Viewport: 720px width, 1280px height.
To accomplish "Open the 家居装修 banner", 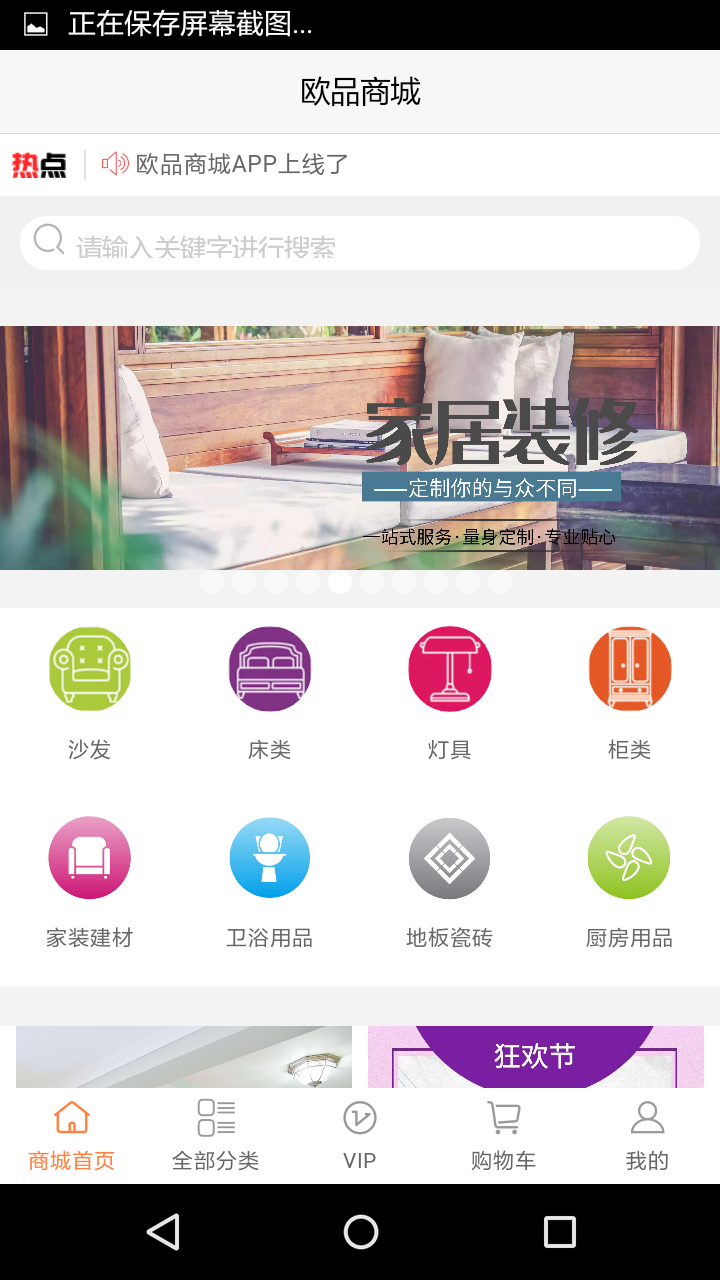I will [360, 448].
